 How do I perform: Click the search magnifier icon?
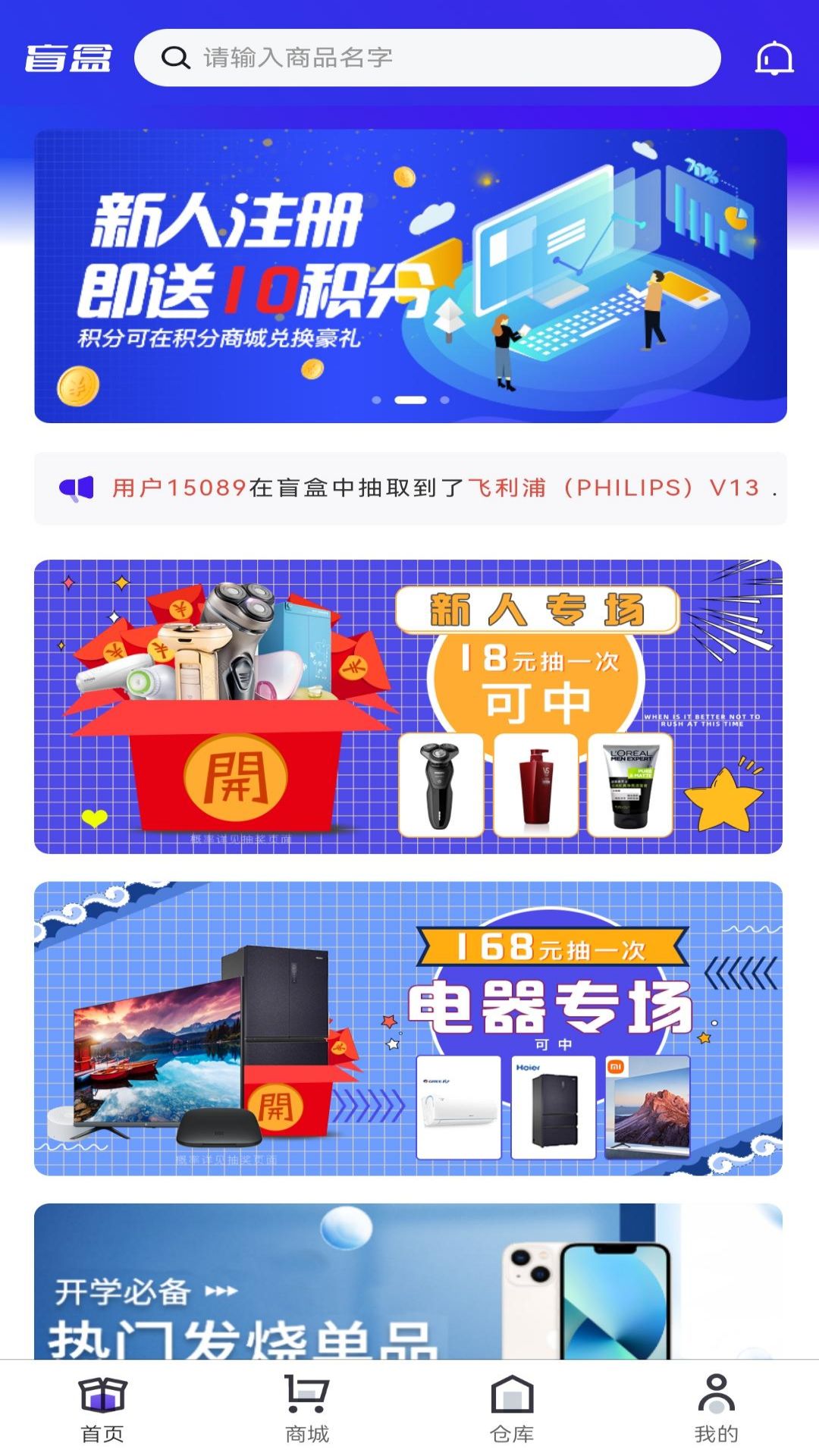(x=176, y=56)
